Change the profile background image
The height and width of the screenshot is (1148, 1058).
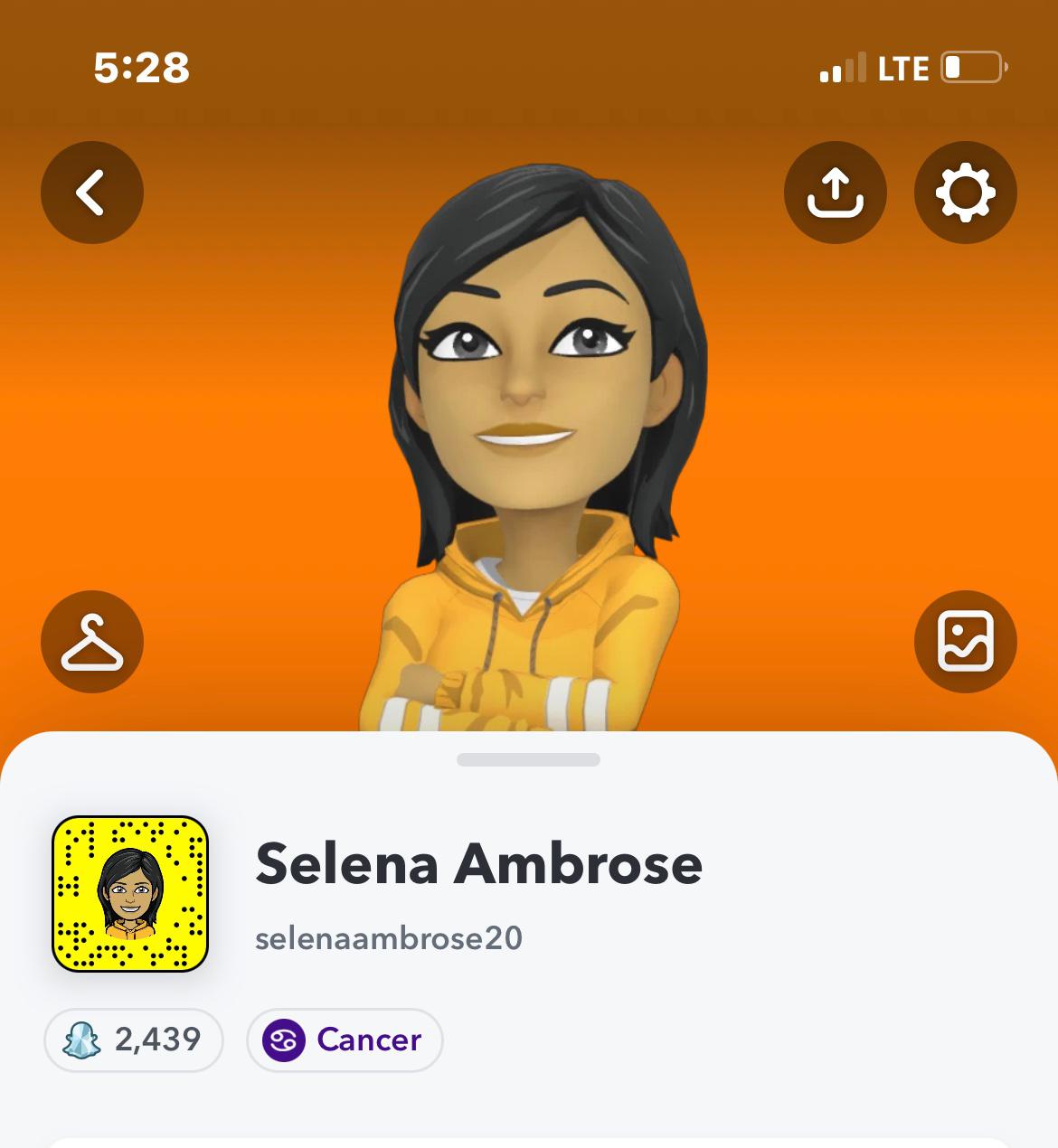pos(965,642)
